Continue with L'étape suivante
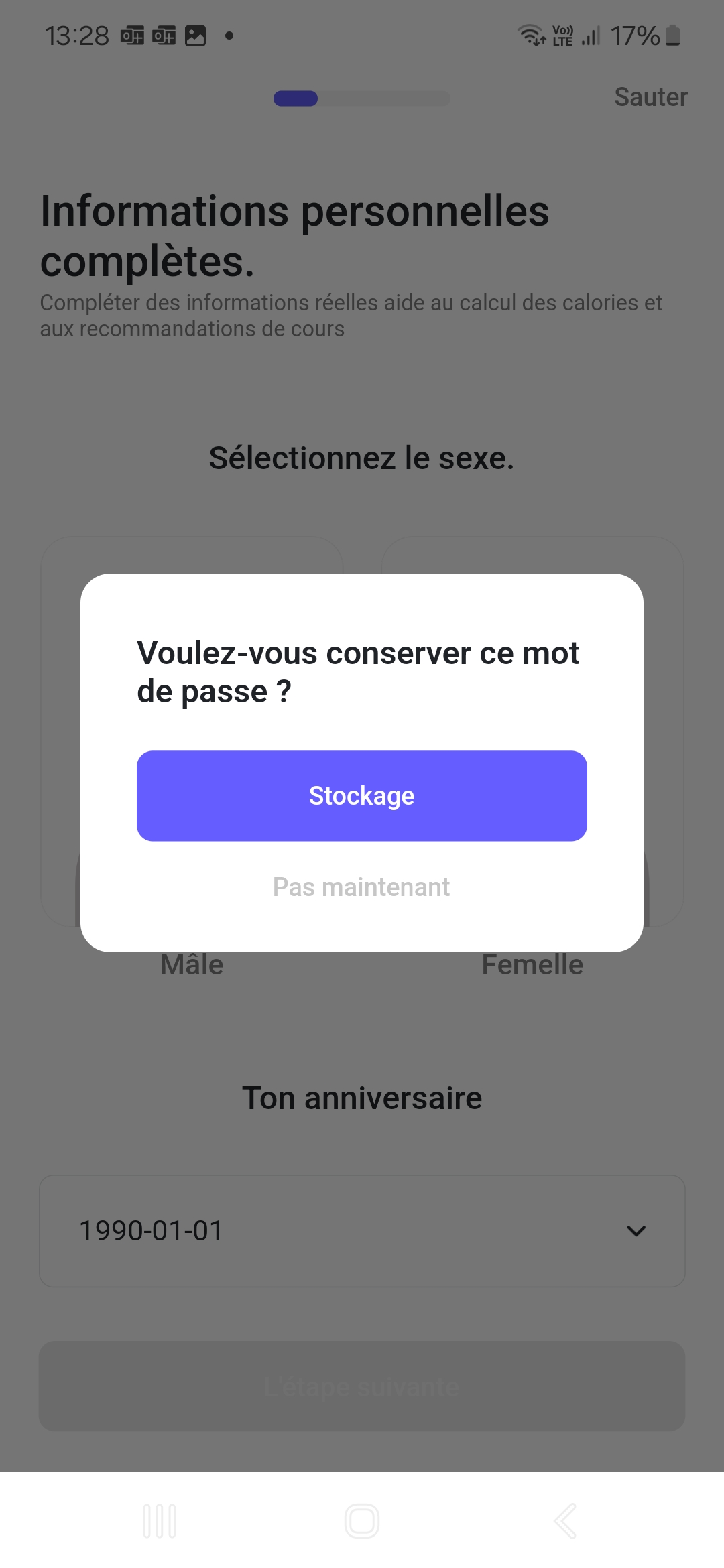Image resolution: width=724 pixels, height=1568 pixels. (362, 1386)
